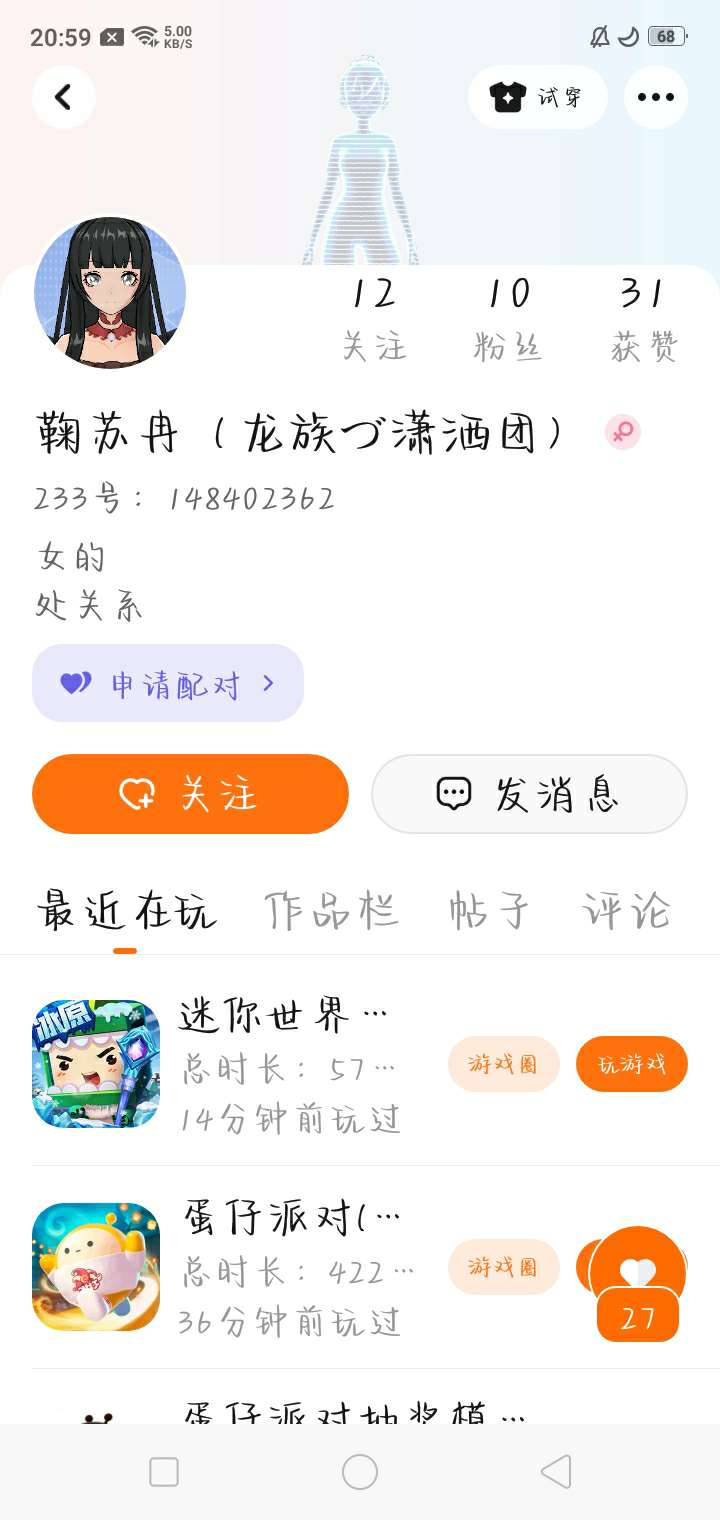Switch to the 作品栏 tab
Viewport: 720px width, 1520px height.
pos(332,912)
